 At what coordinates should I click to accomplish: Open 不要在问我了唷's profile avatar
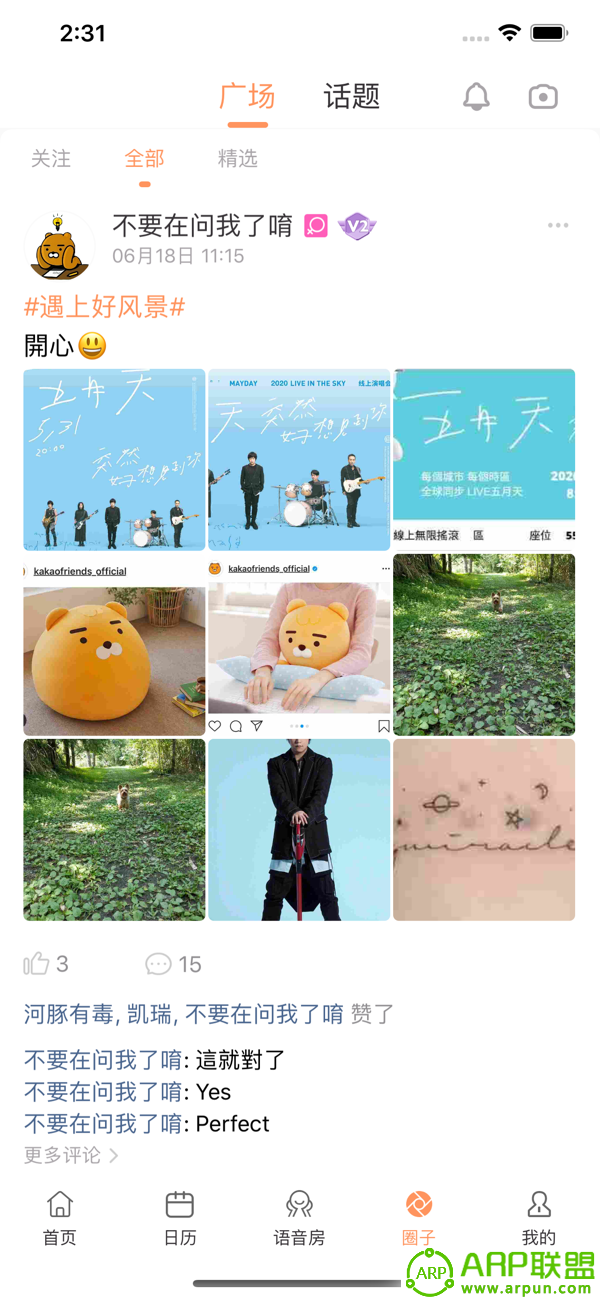58,245
